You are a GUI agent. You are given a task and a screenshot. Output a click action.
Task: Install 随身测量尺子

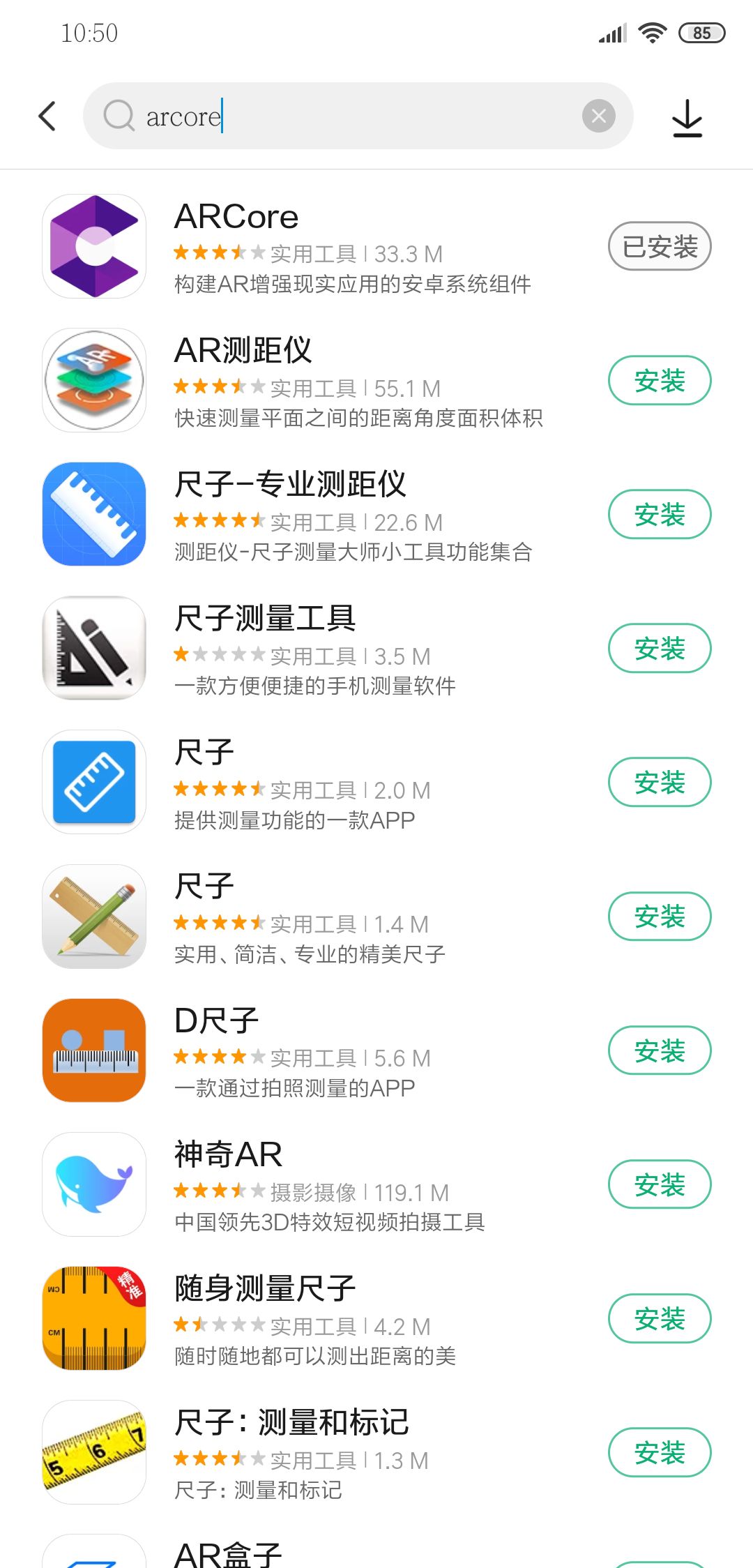click(x=660, y=1318)
